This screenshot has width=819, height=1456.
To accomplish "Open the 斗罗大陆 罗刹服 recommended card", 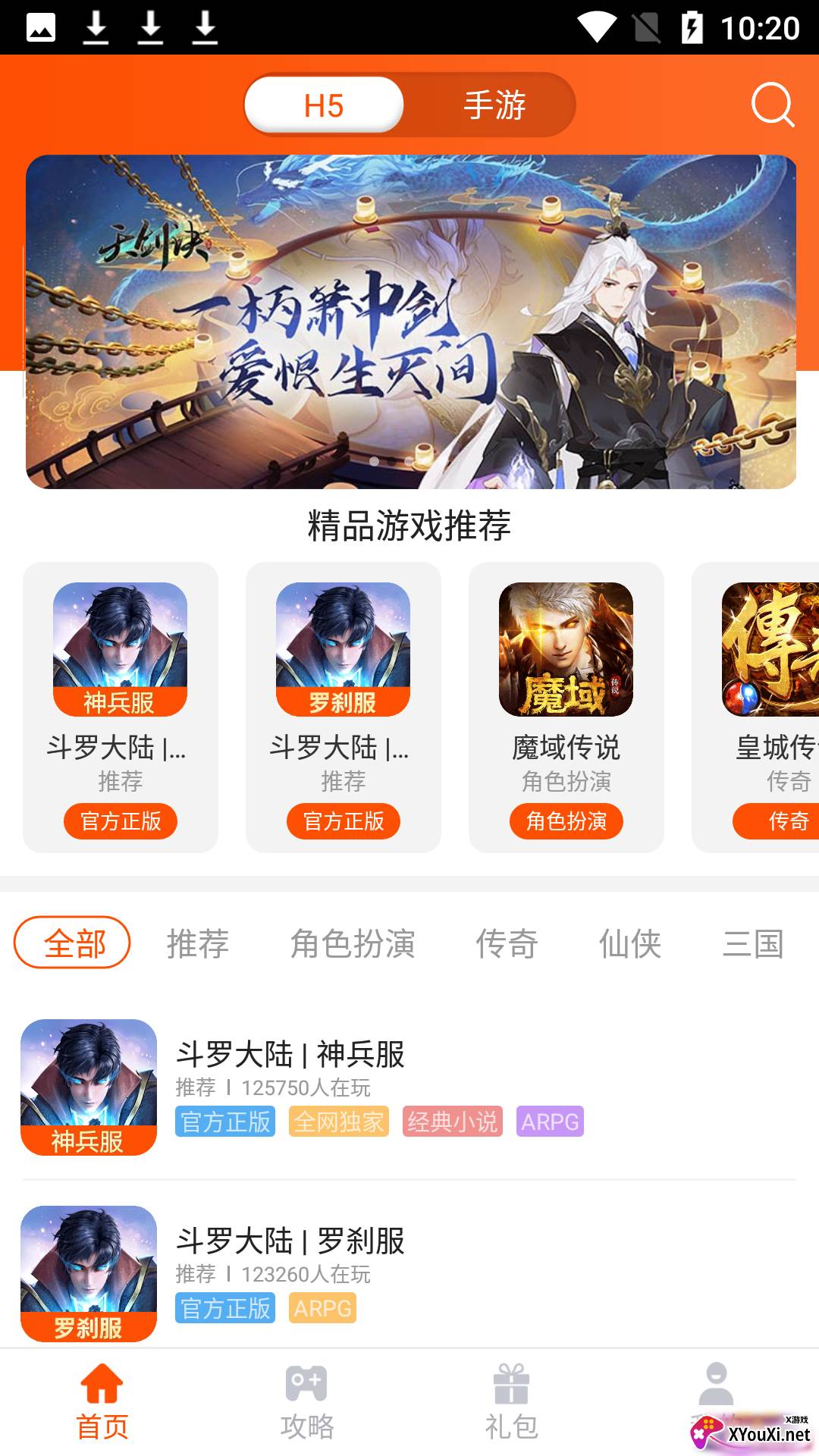I will 343,707.
